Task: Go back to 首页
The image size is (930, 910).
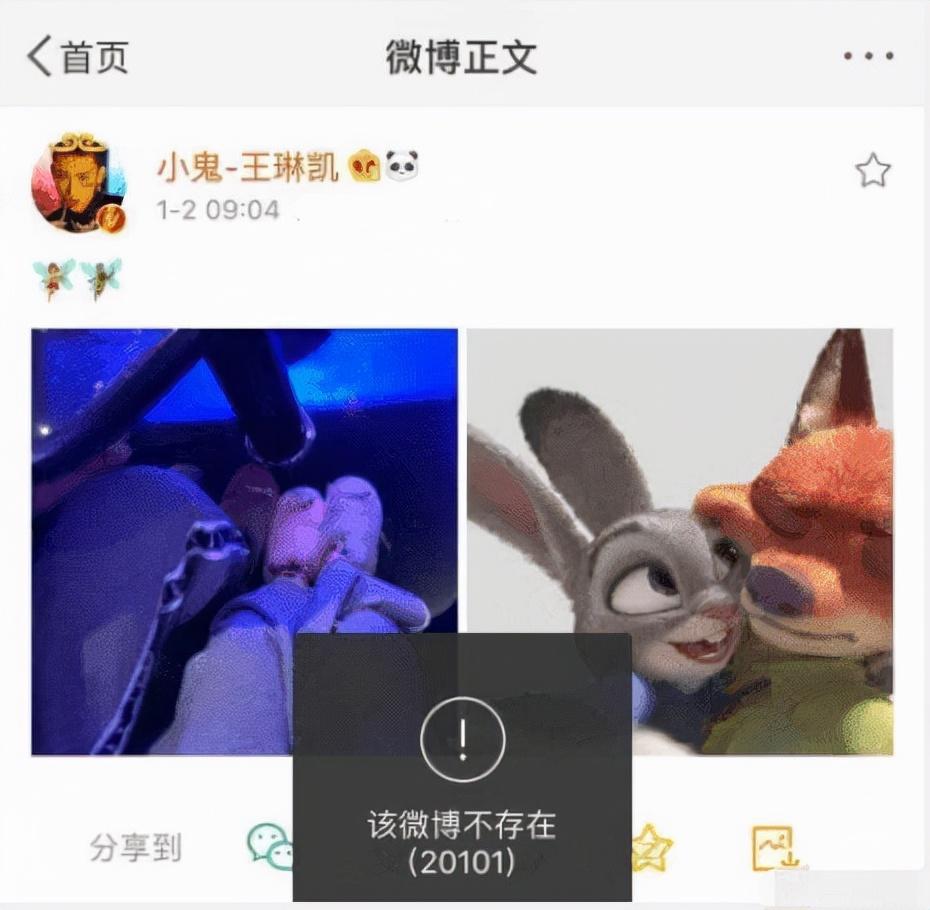Action: [78, 57]
